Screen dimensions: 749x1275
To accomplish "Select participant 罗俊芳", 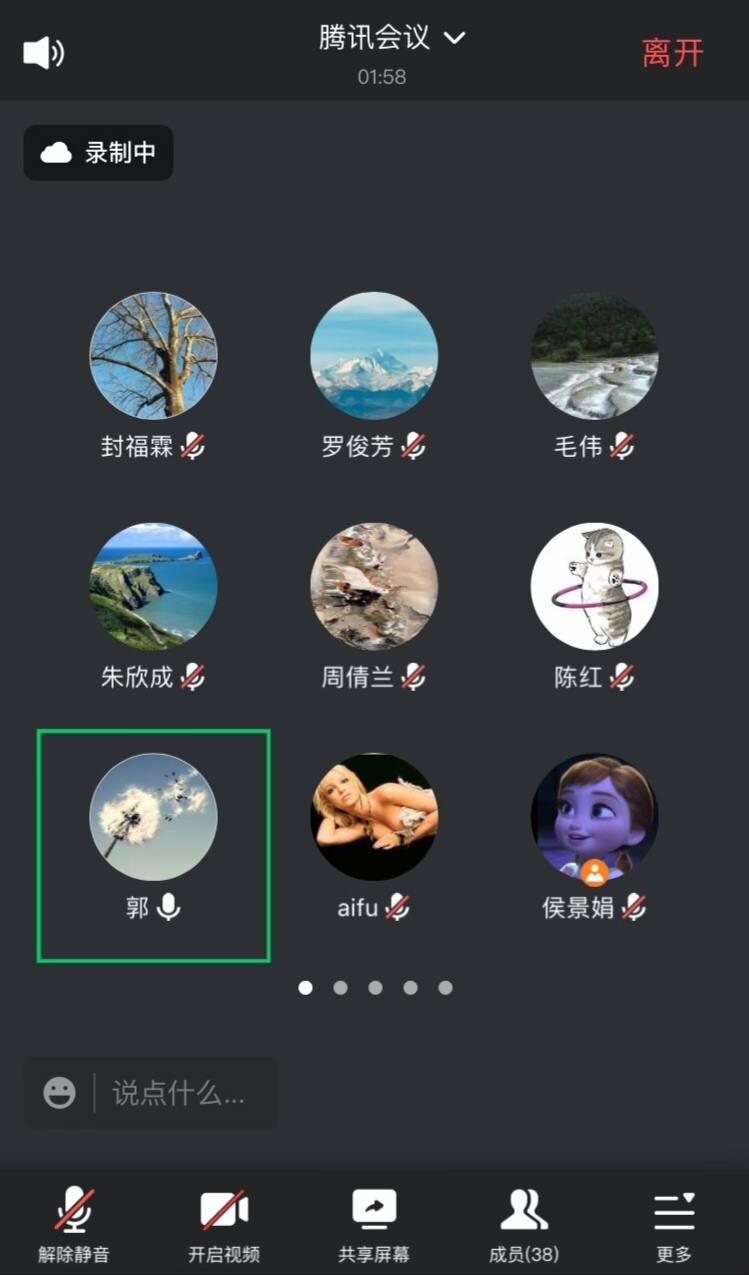I will (373, 356).
